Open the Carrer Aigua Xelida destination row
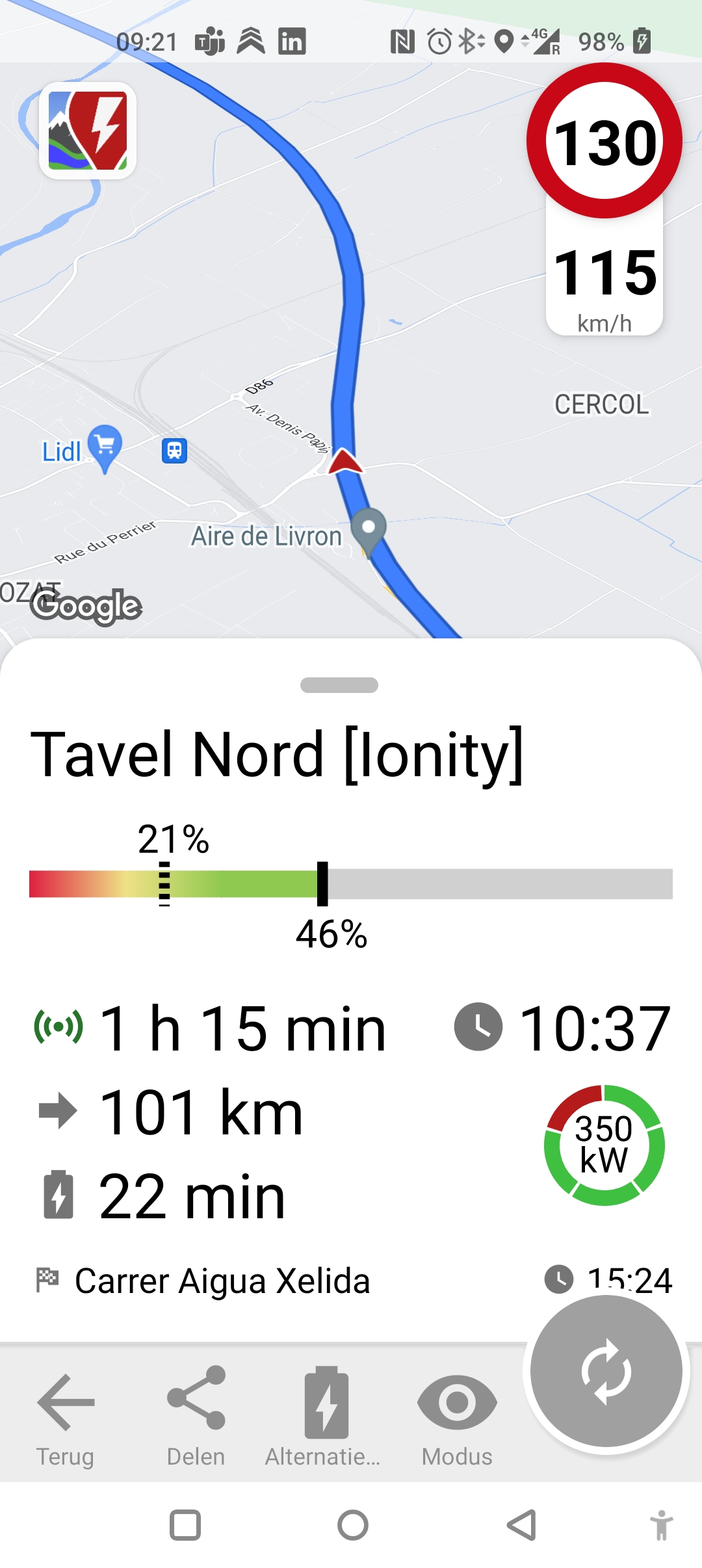Image resolution: width=702 pixels, height=1568 pixels. pos(222,1281)
